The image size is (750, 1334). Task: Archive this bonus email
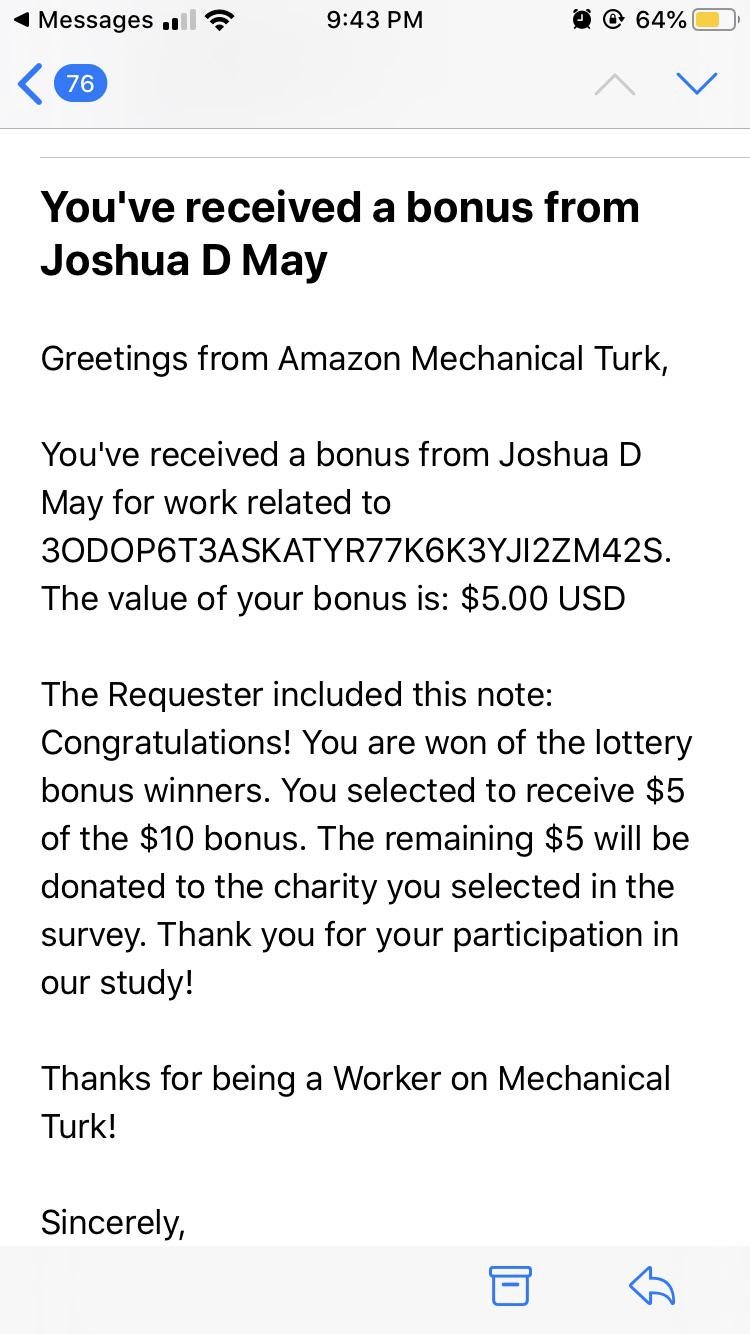(x=510, y=1285)
